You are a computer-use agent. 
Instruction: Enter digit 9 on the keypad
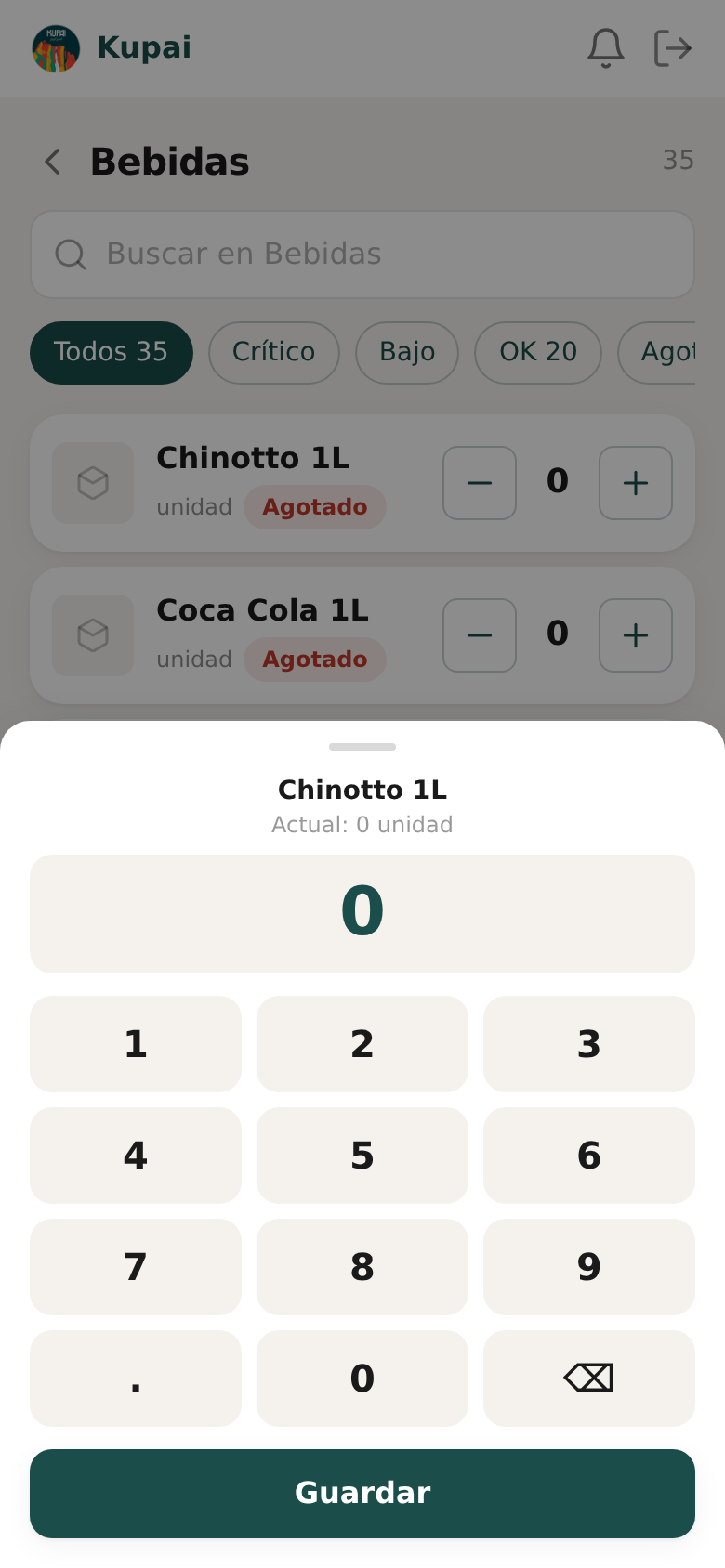tap(589, 1267)
